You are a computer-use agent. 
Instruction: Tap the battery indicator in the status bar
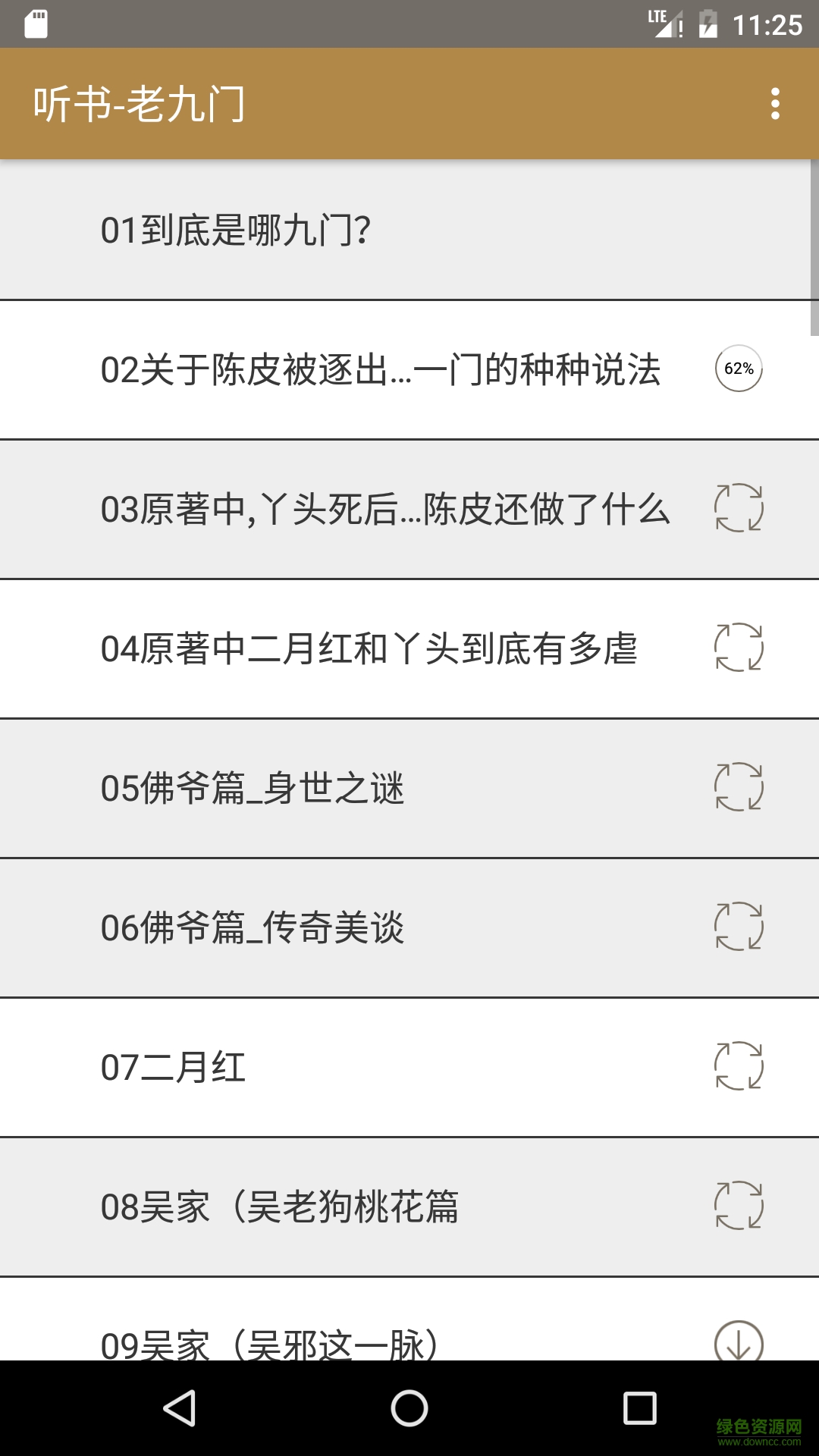pyautogui.click(x=708, y=23)
